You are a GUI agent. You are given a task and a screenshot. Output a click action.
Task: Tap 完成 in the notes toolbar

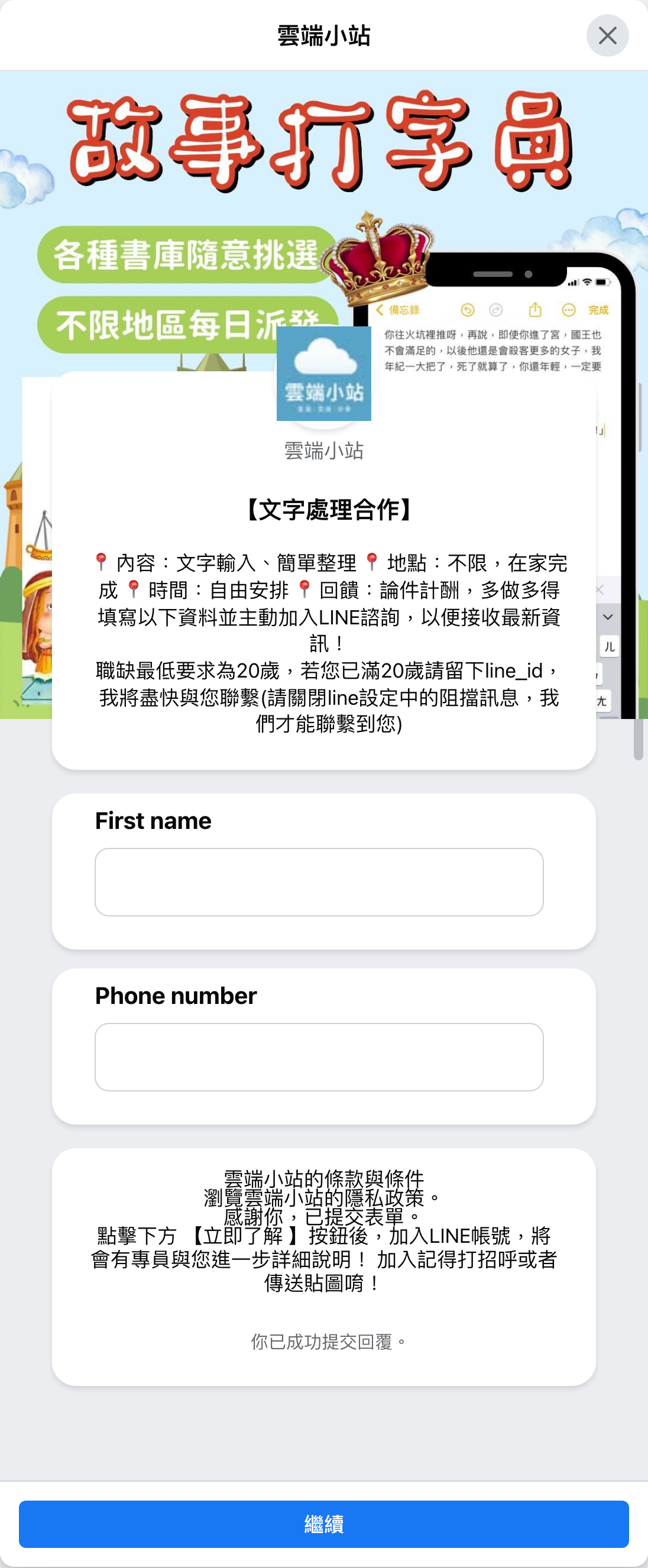click(x=599, y=309)
